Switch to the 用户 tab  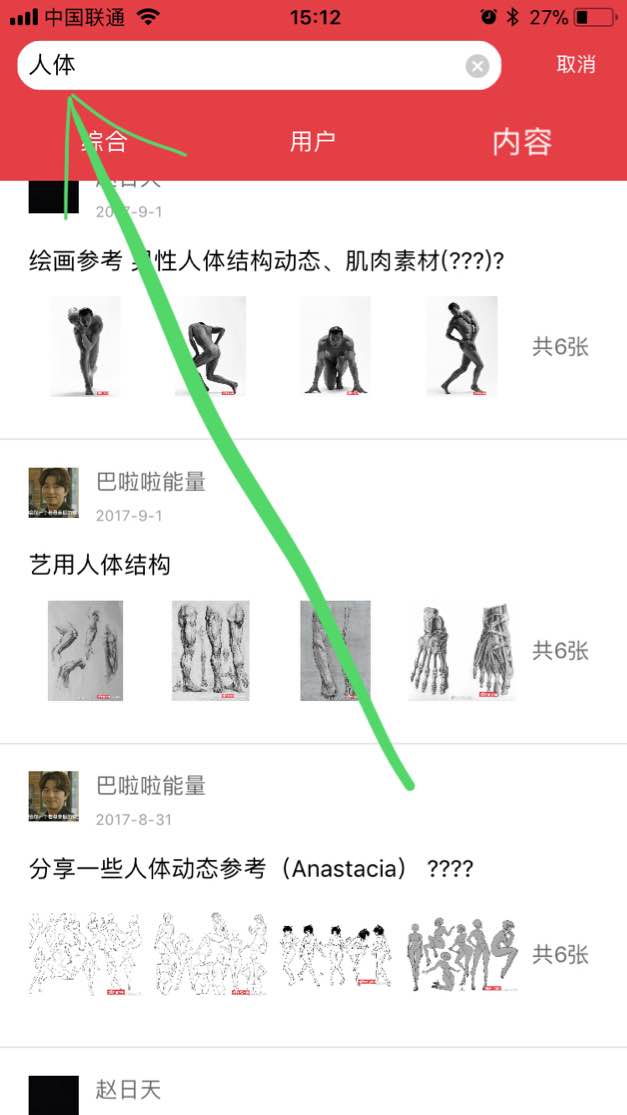tap(312, 141)
